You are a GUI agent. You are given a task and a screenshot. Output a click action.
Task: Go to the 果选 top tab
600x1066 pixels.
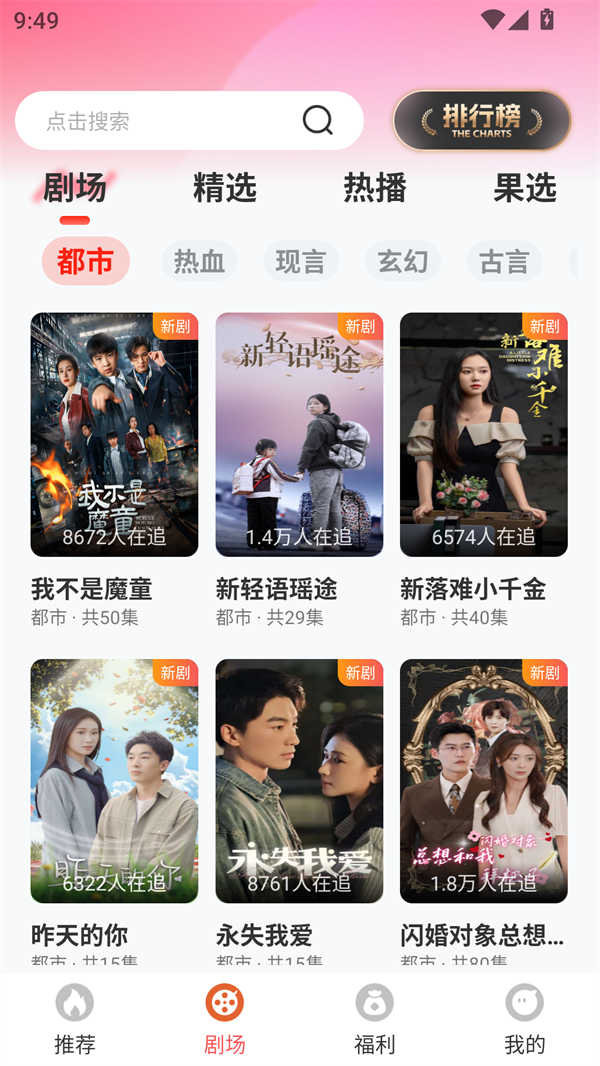click(524, 188)
